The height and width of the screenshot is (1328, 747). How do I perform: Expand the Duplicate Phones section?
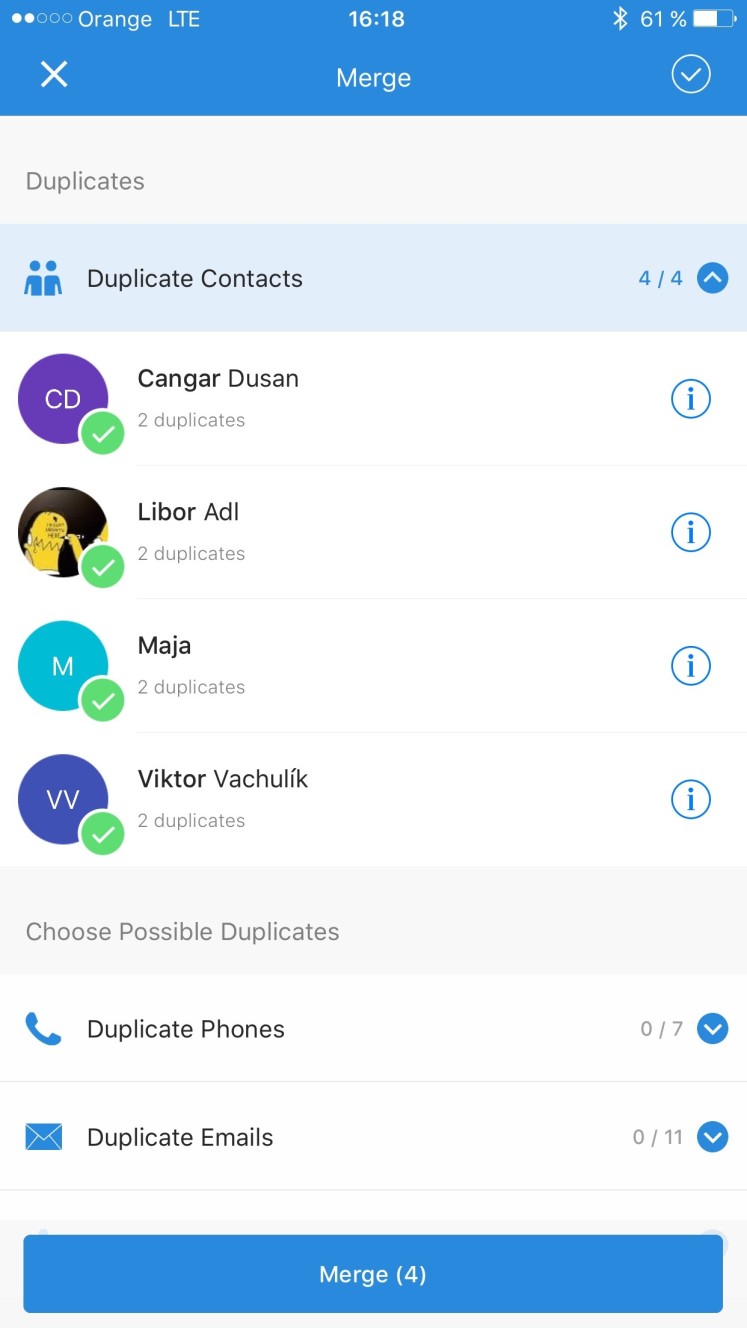click(x=712, y=1028)
